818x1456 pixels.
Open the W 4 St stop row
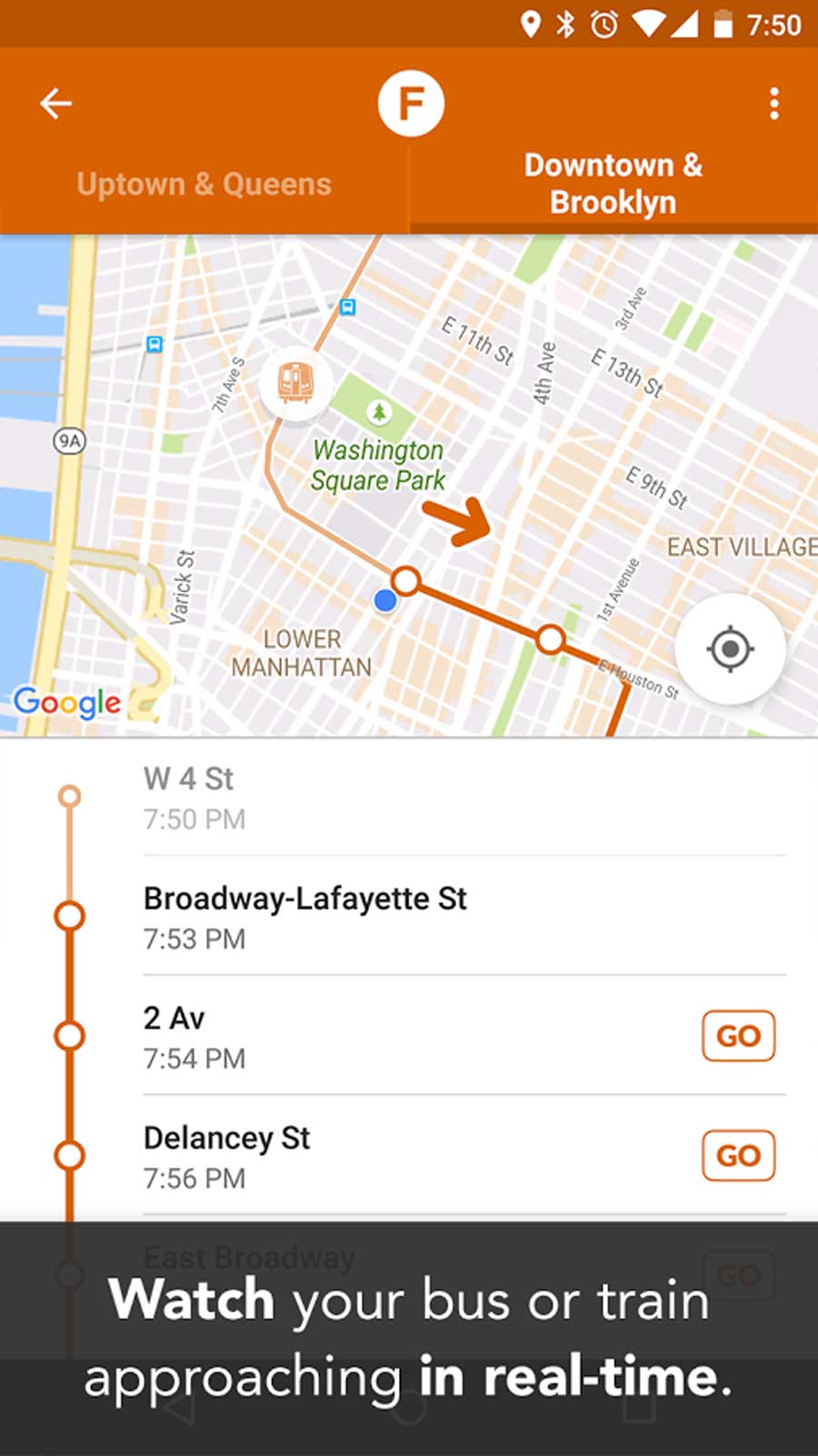(x=409, y=798)
